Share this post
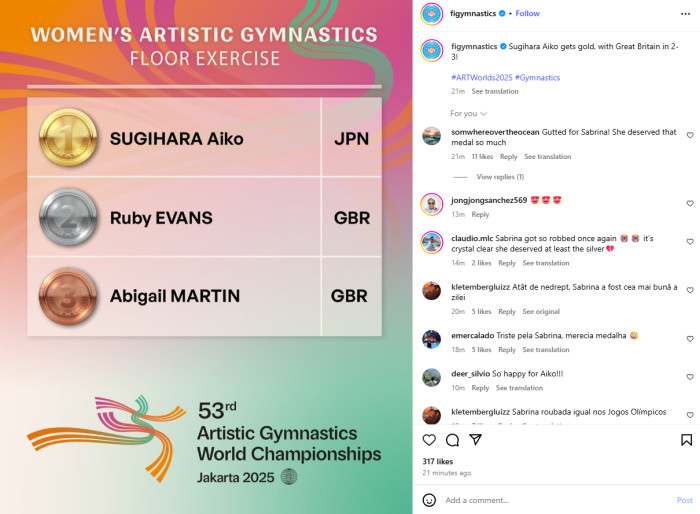 (475, 440)
